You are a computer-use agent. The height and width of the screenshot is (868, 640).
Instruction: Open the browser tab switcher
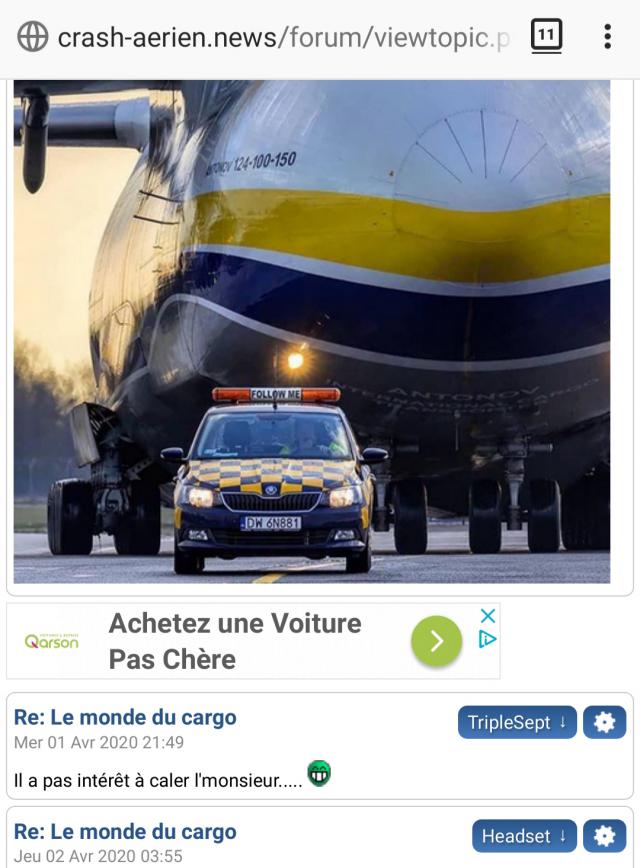pos(546,38)
